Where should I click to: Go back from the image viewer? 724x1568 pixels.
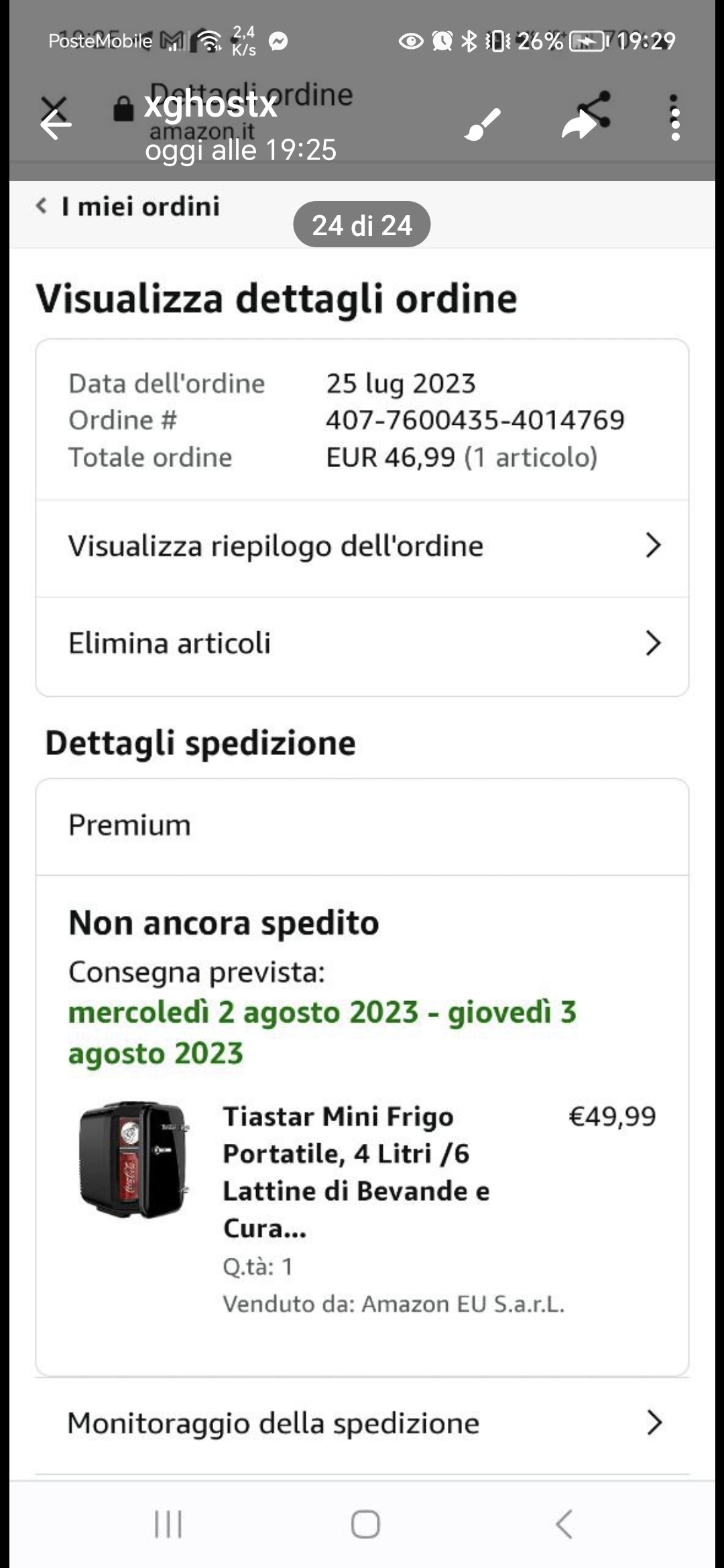(x=55, y=124)
